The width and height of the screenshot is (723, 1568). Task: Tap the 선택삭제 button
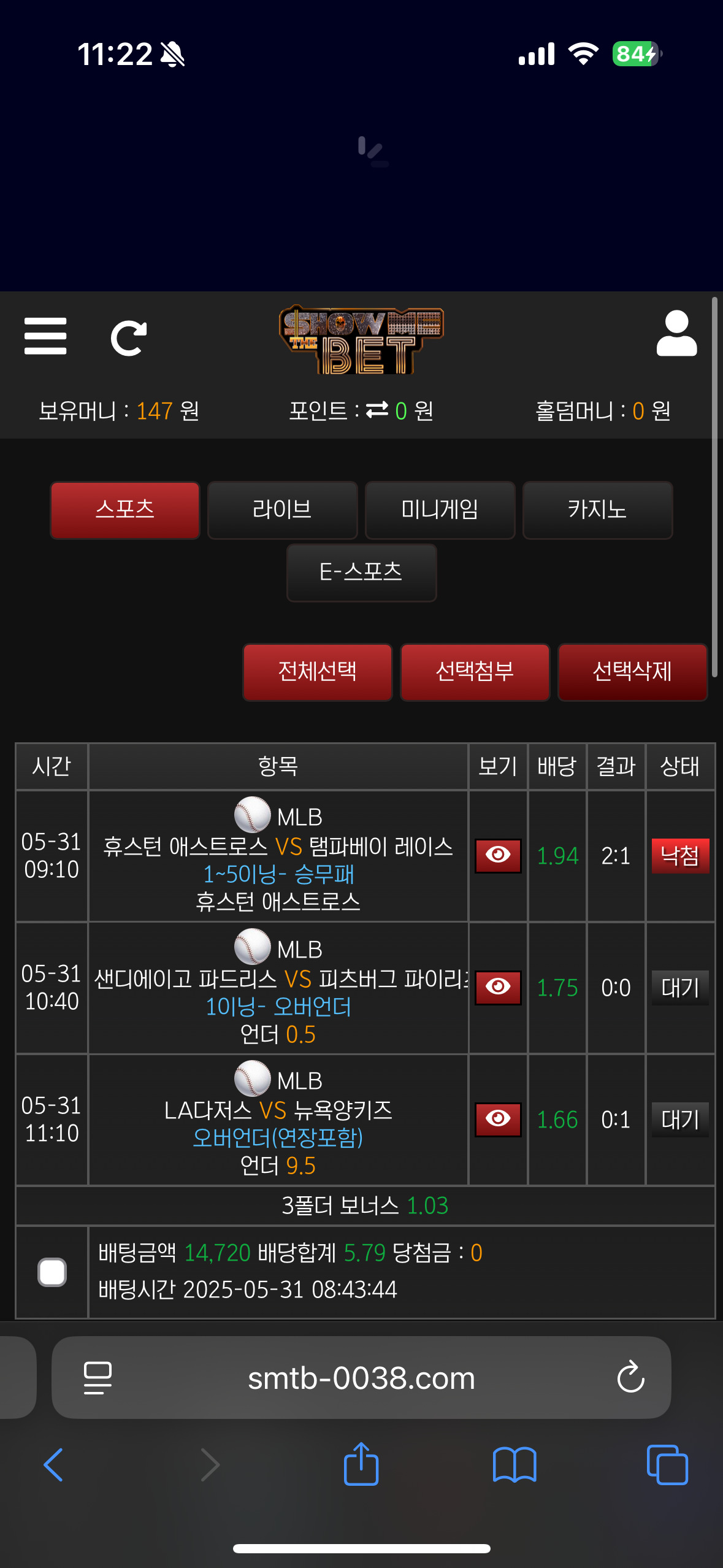pyautogui.click(x=632, y=672)
